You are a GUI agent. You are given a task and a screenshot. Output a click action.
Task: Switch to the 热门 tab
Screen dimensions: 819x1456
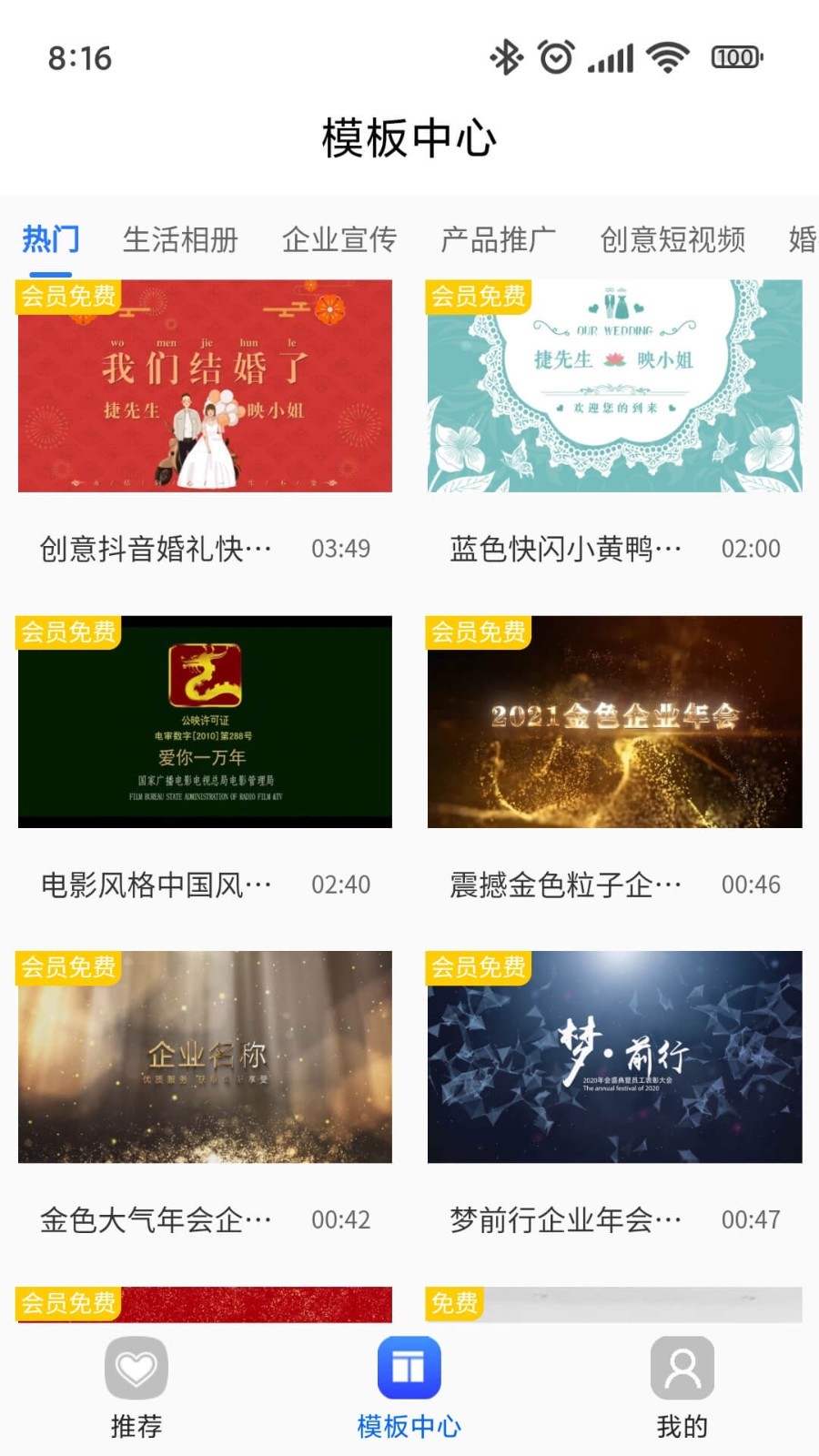pyautogui.click(x=50, y=238)
